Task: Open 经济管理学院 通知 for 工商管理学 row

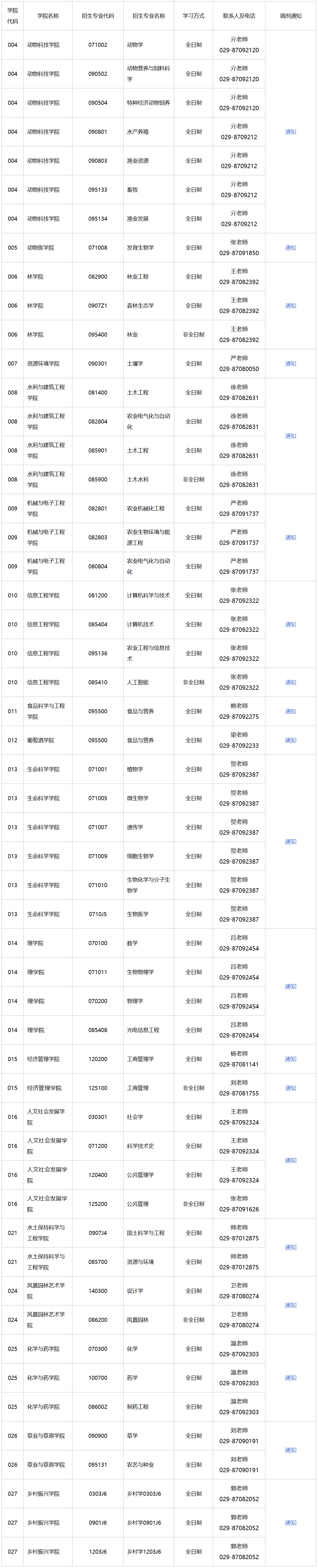Action: (290, 1059)
